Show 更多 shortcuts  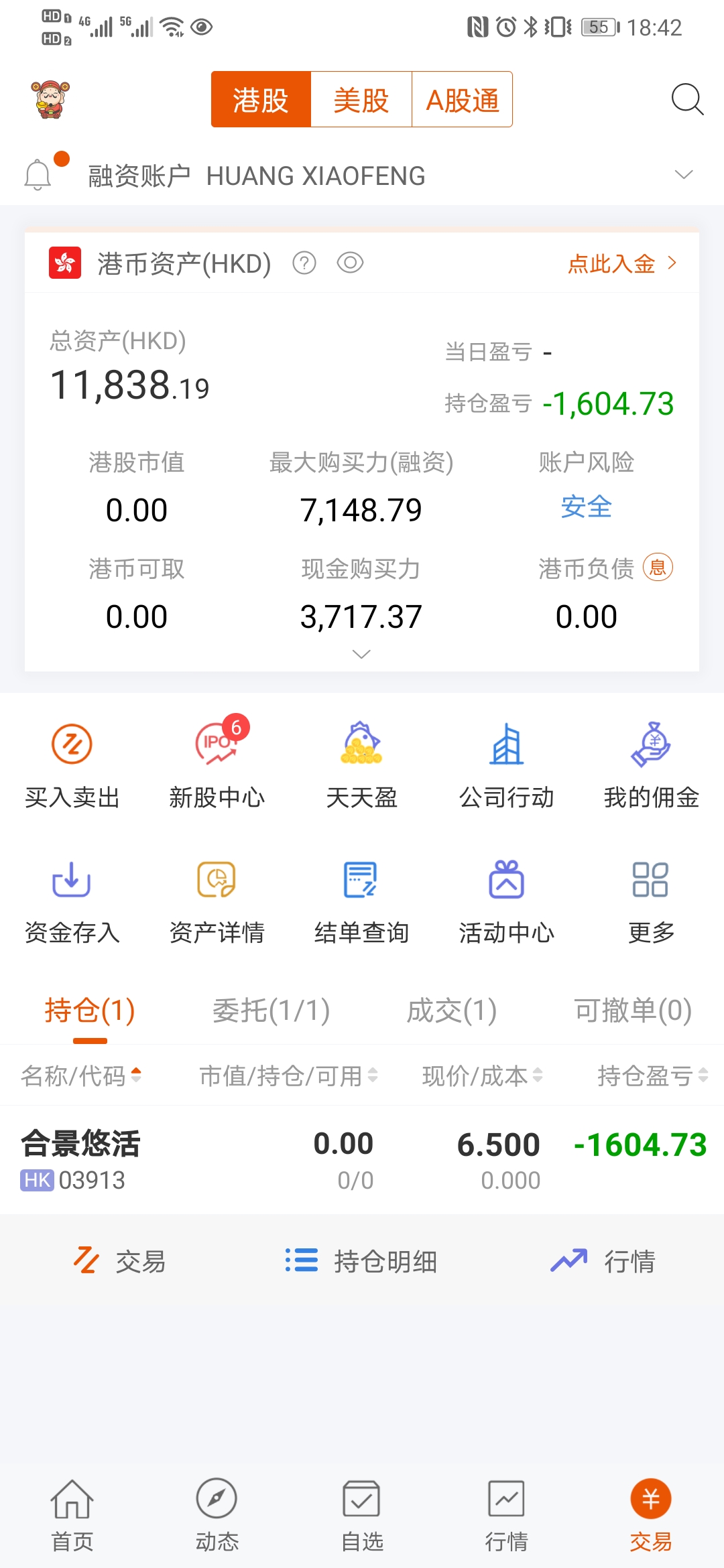coord(651,901)
